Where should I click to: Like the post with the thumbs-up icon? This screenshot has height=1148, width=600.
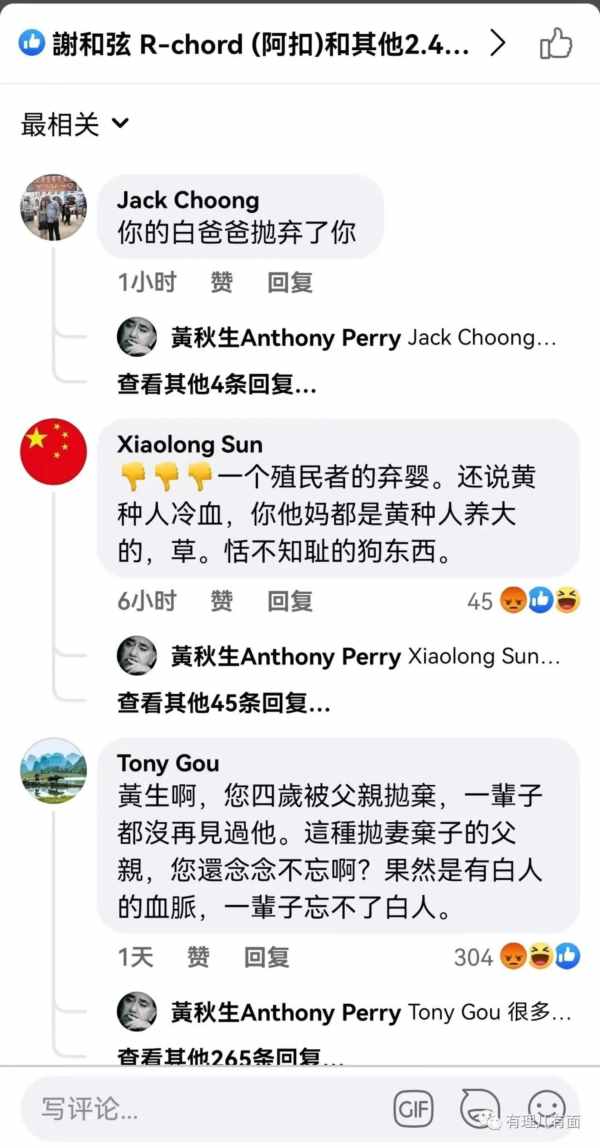coord(556,43)
